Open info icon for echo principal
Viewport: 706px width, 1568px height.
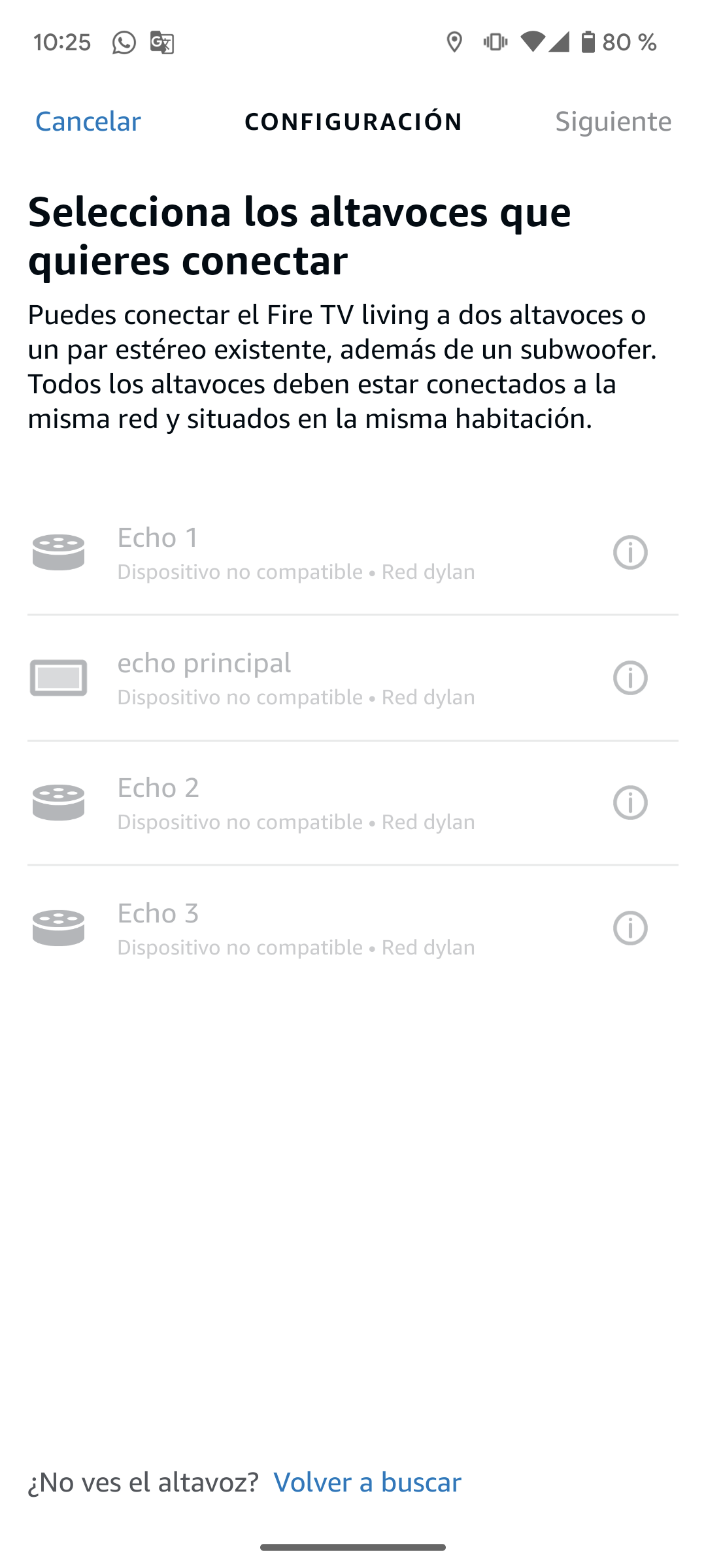pyautogui.click(x=630, y=678)
